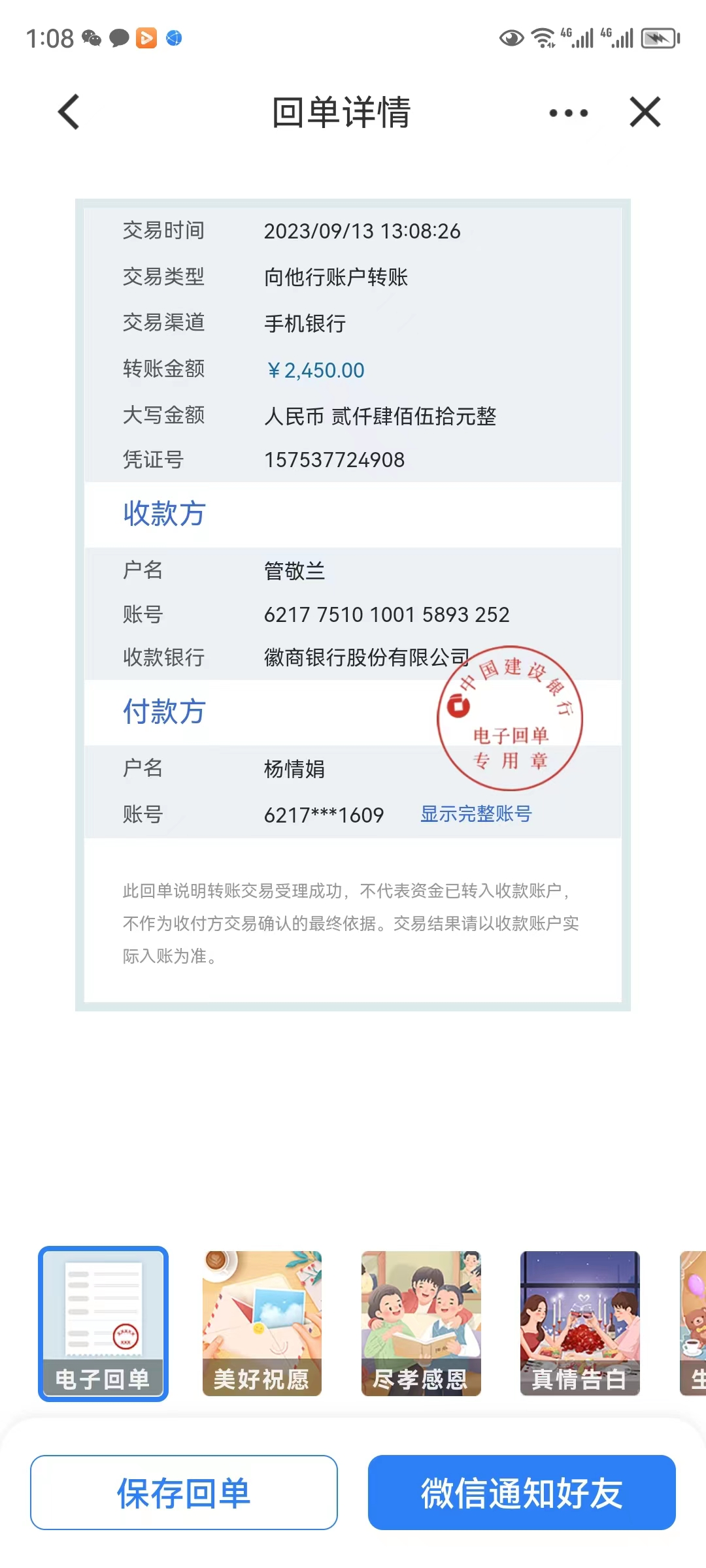Open the three-dot overflow menu
The height and width of the screenshot is (1568, 706).
pyautogui.click(x=568, y=113)
